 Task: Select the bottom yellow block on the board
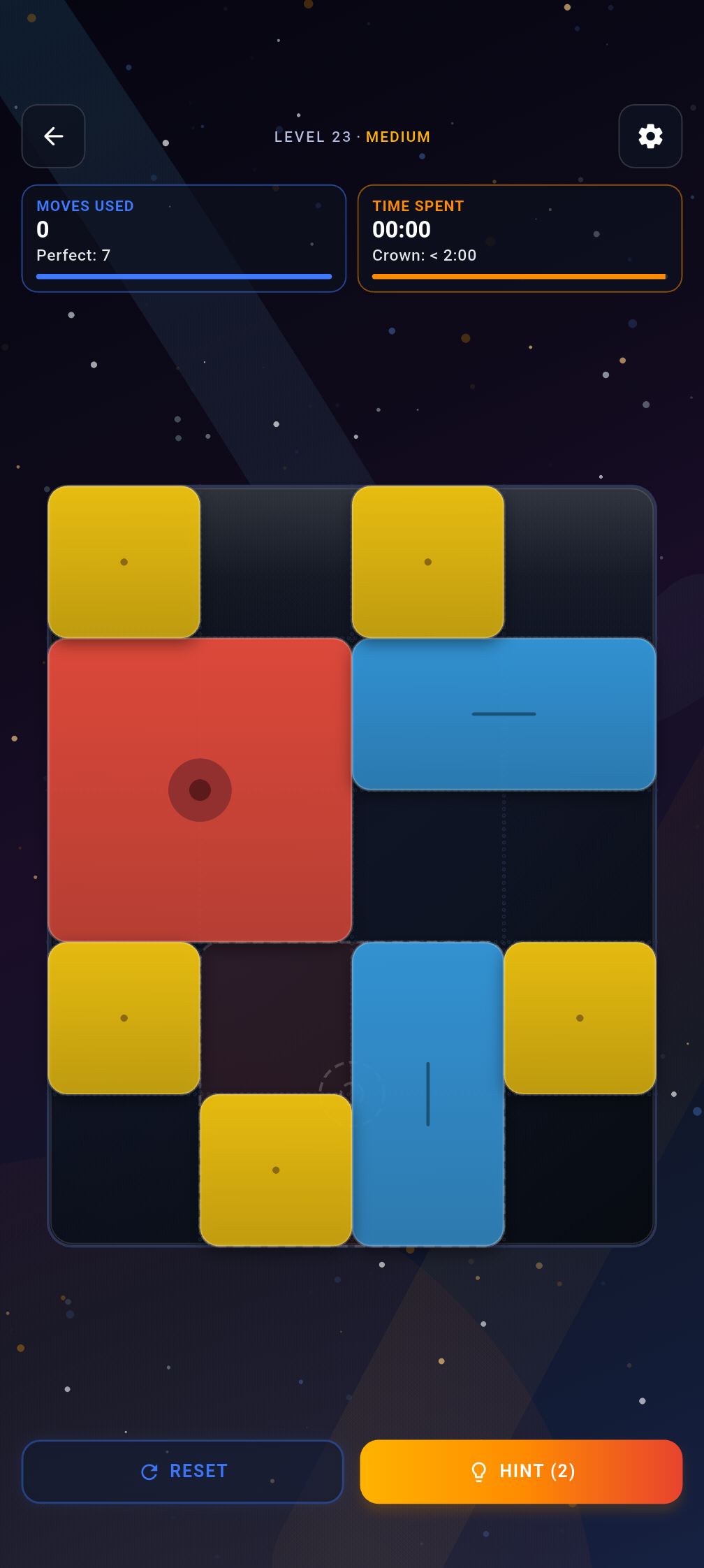click(x=275, y=1169)
